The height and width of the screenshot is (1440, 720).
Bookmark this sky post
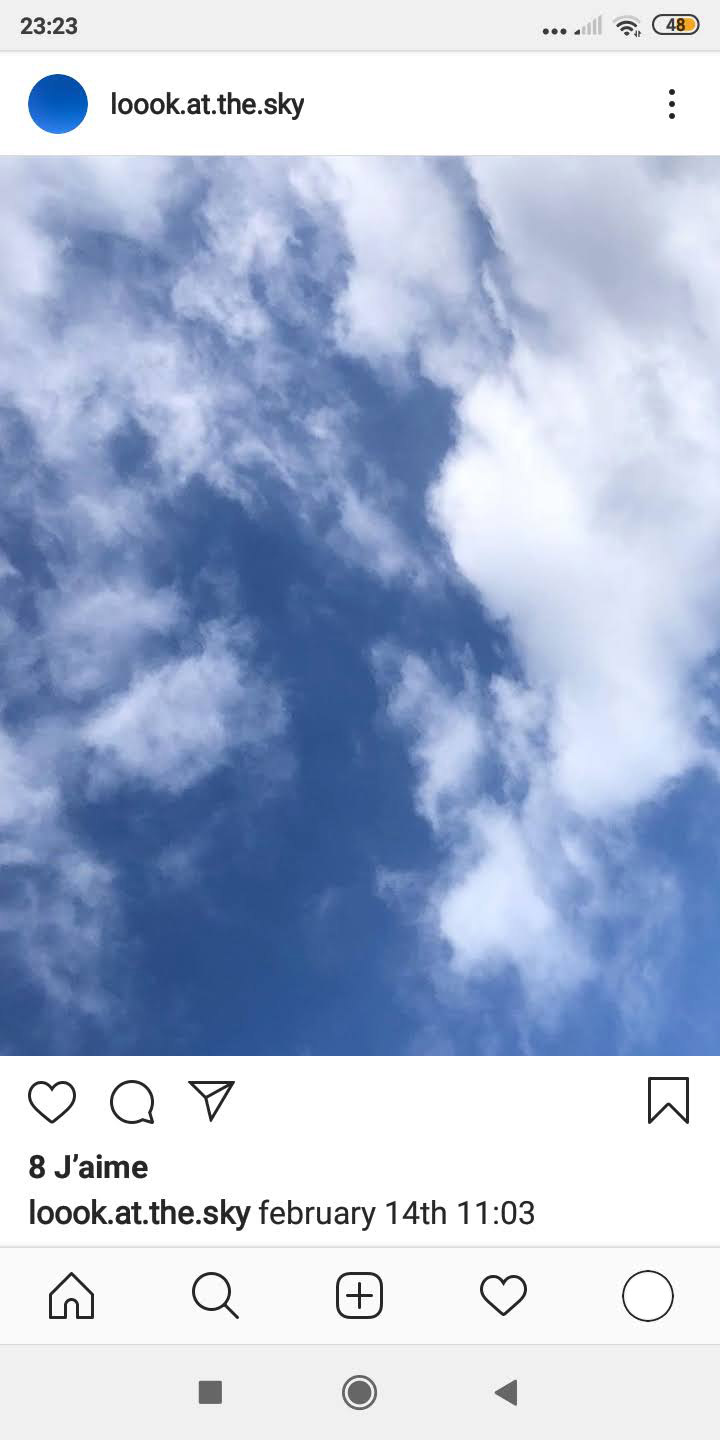pyautogui.click(x=668, y=1101)
